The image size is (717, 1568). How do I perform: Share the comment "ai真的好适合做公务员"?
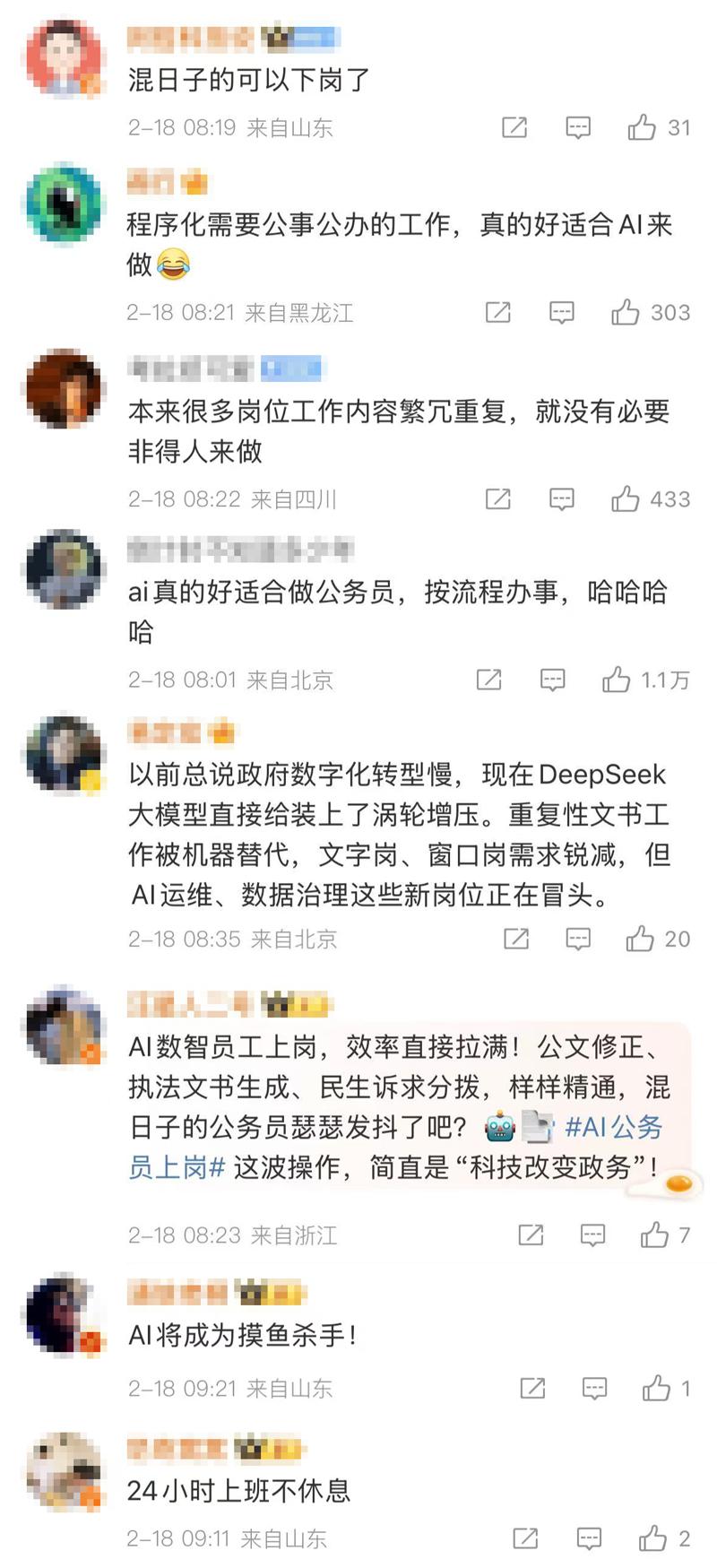coord(488,680)
